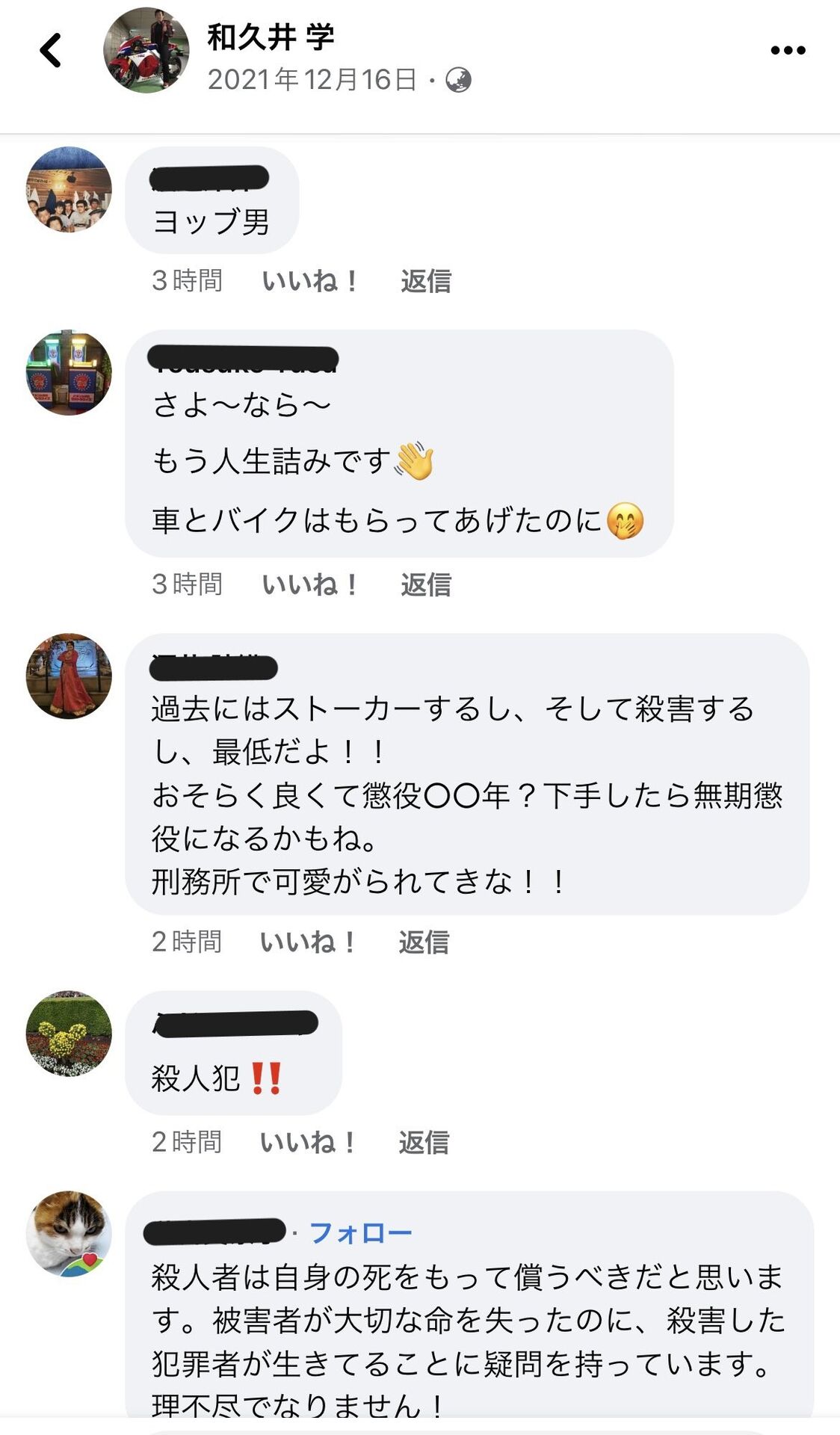Open the red dress avatar commenter's profile
The width and height of the screenshot is (840, 1435).
(69, 676)
